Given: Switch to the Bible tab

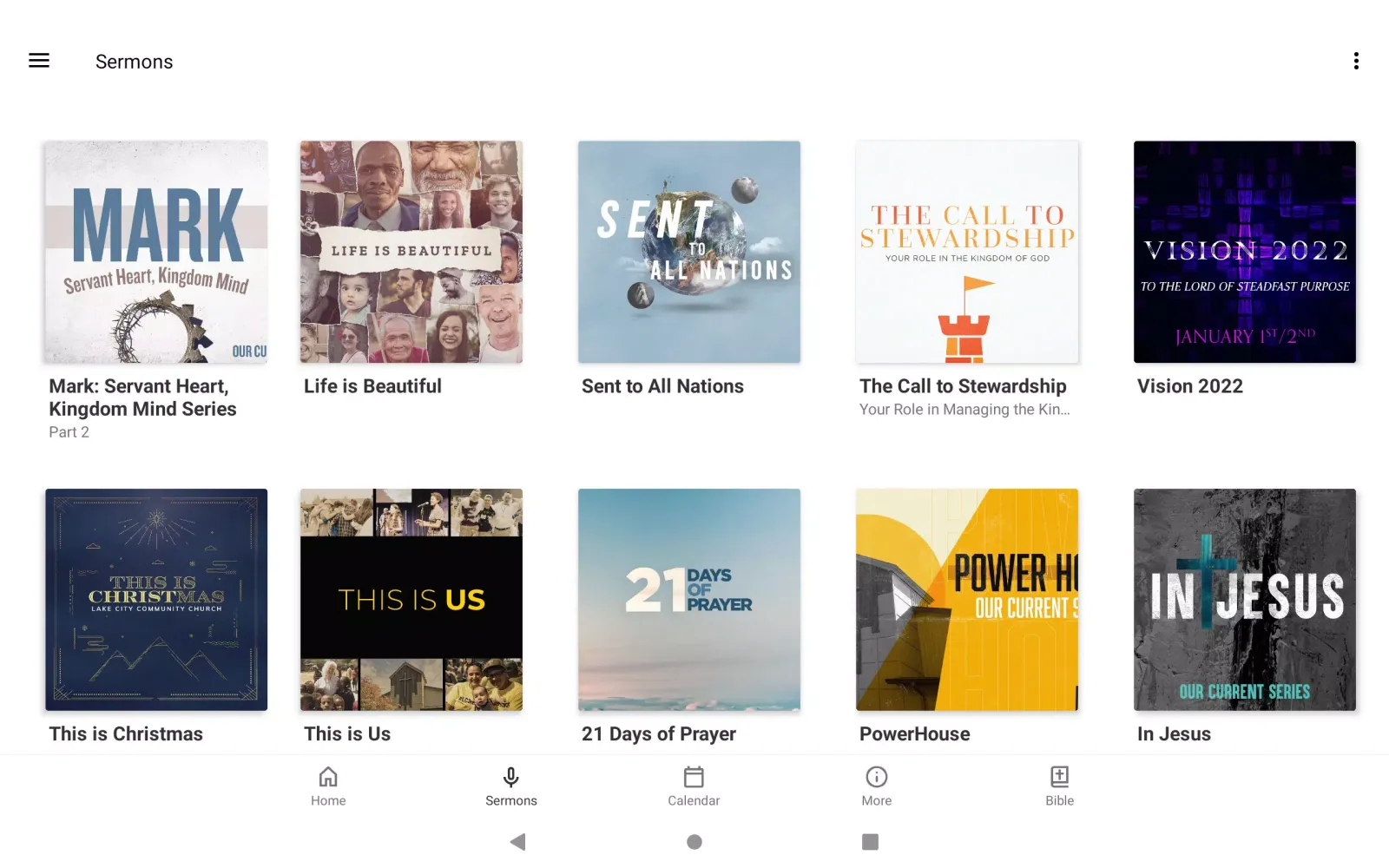Looking at the screenshot, I should 1059,786.
